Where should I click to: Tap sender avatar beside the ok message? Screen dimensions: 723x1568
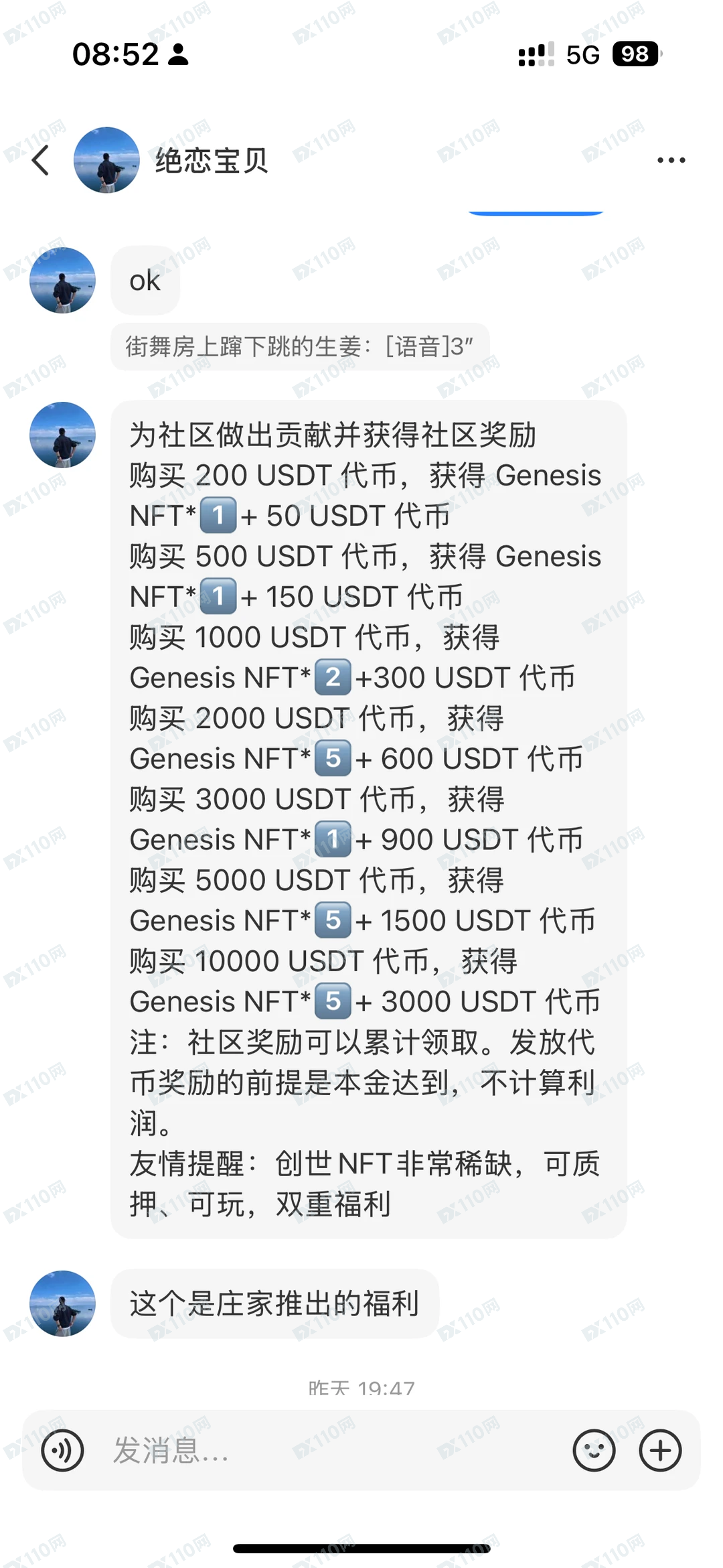click(x=62, y=280)
